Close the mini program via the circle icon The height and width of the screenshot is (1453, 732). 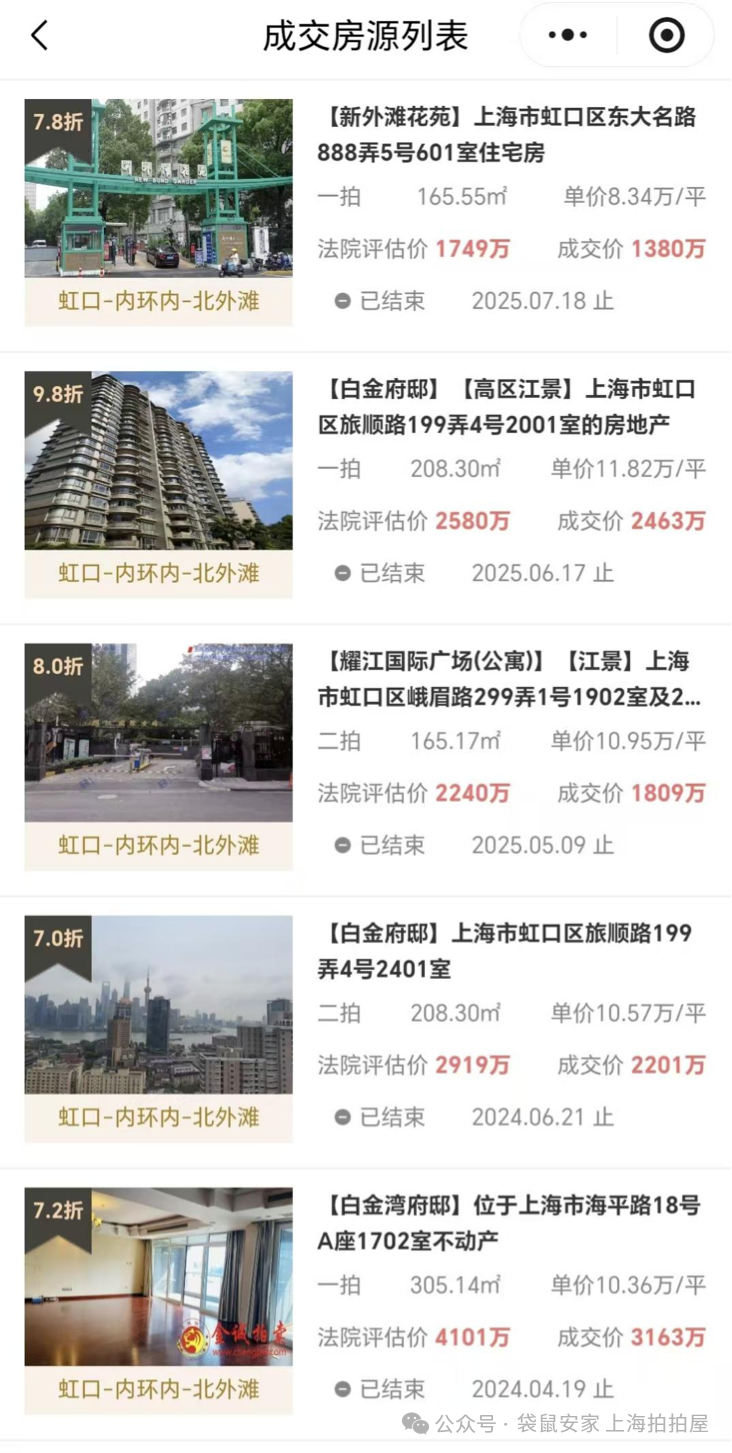[x=666, y=36]
